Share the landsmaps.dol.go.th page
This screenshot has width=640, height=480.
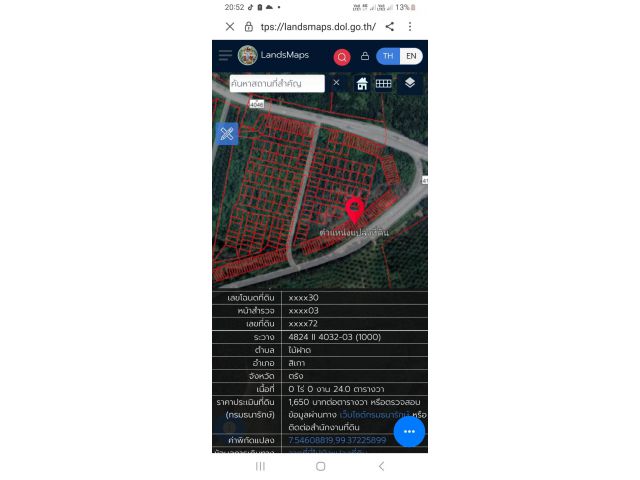point(390,27)
